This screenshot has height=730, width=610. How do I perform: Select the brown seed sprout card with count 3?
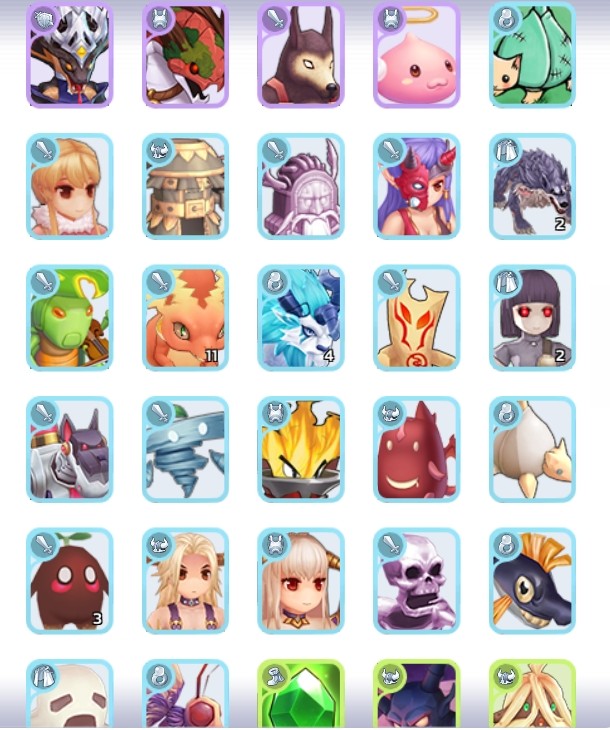(70, 582)
